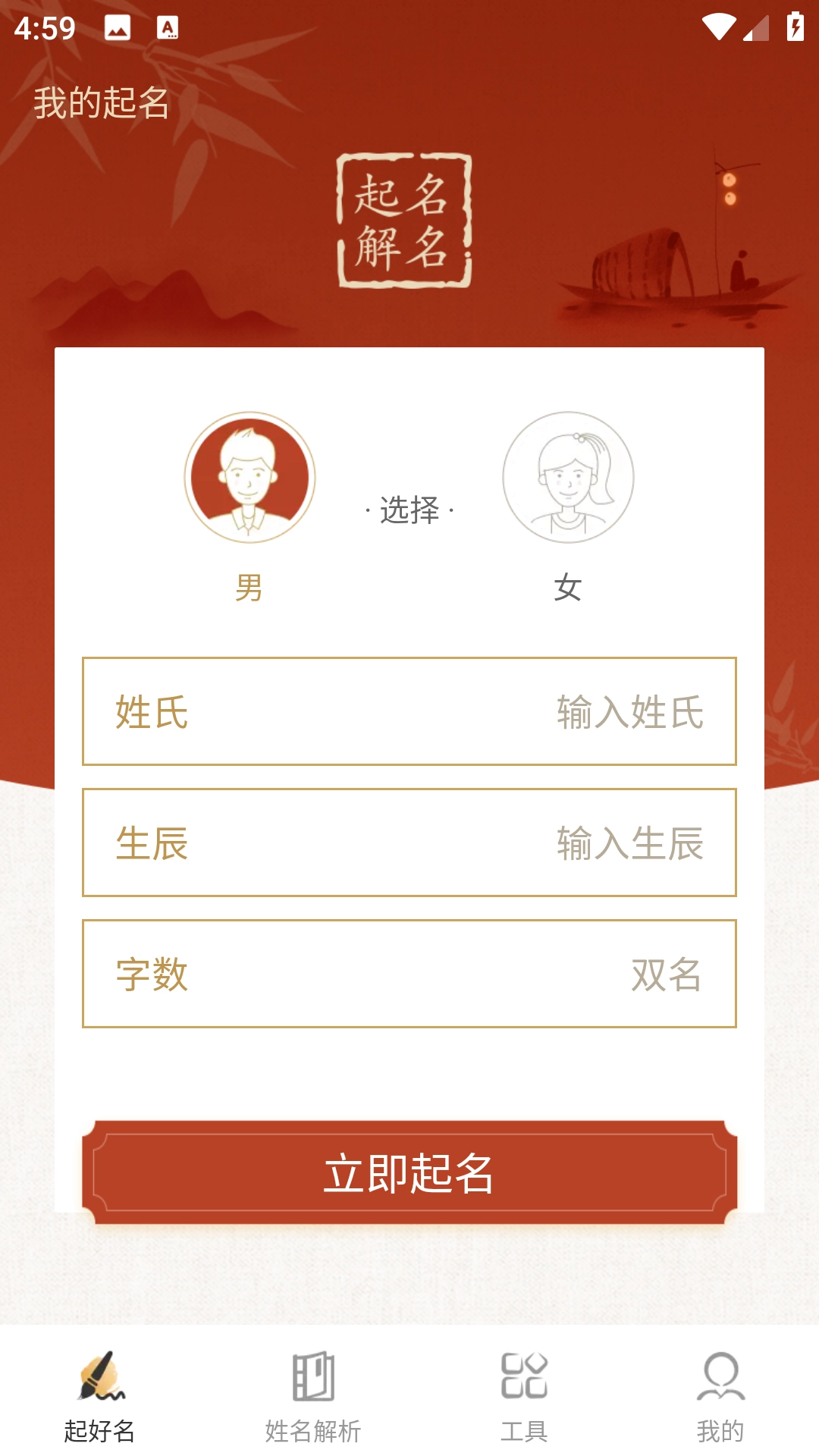This screenshot has height=1456, width=819.
Task: Tap the 姓氏 surname input field
Action: click(409, 711)
